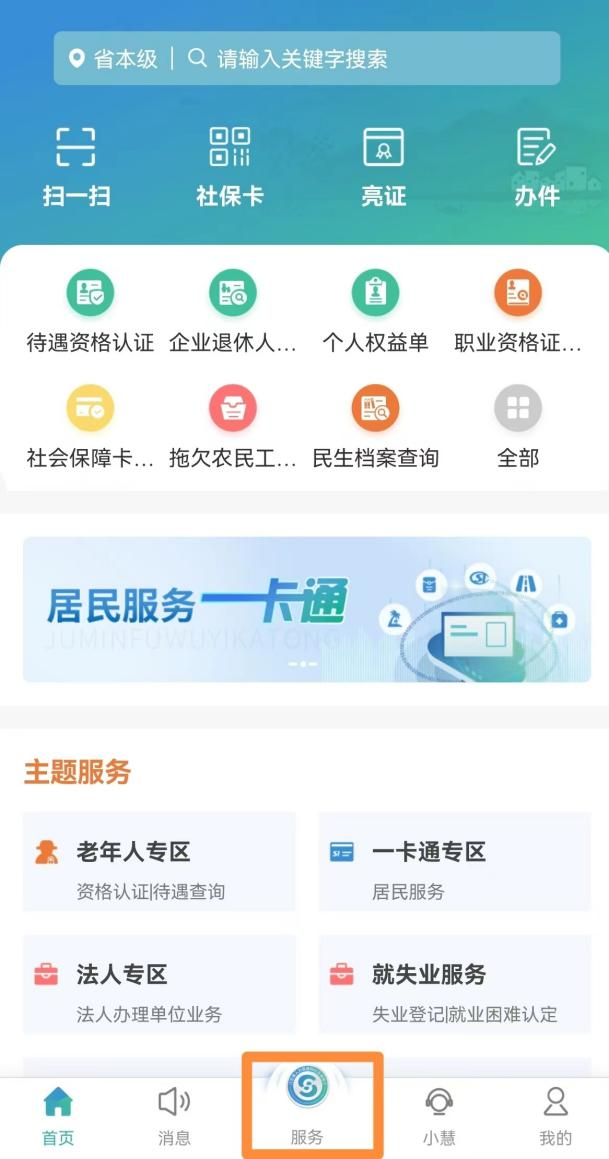Image resolution: width=609 pixels, height=1159 pixels.
Task: Open 亮证 certificate display
Action: coord(383,166)
